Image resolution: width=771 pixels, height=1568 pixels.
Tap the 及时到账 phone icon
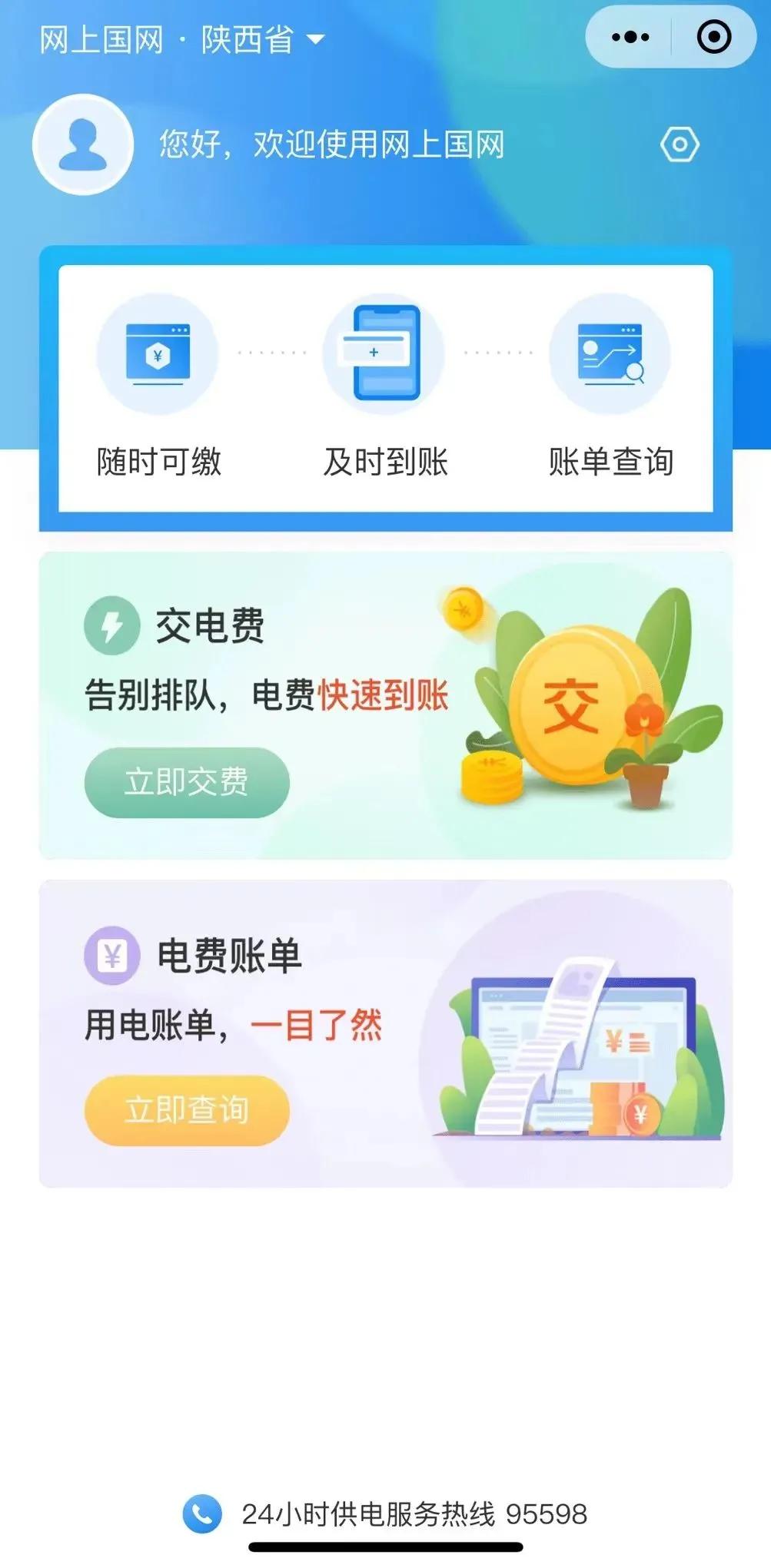point(385,353)
